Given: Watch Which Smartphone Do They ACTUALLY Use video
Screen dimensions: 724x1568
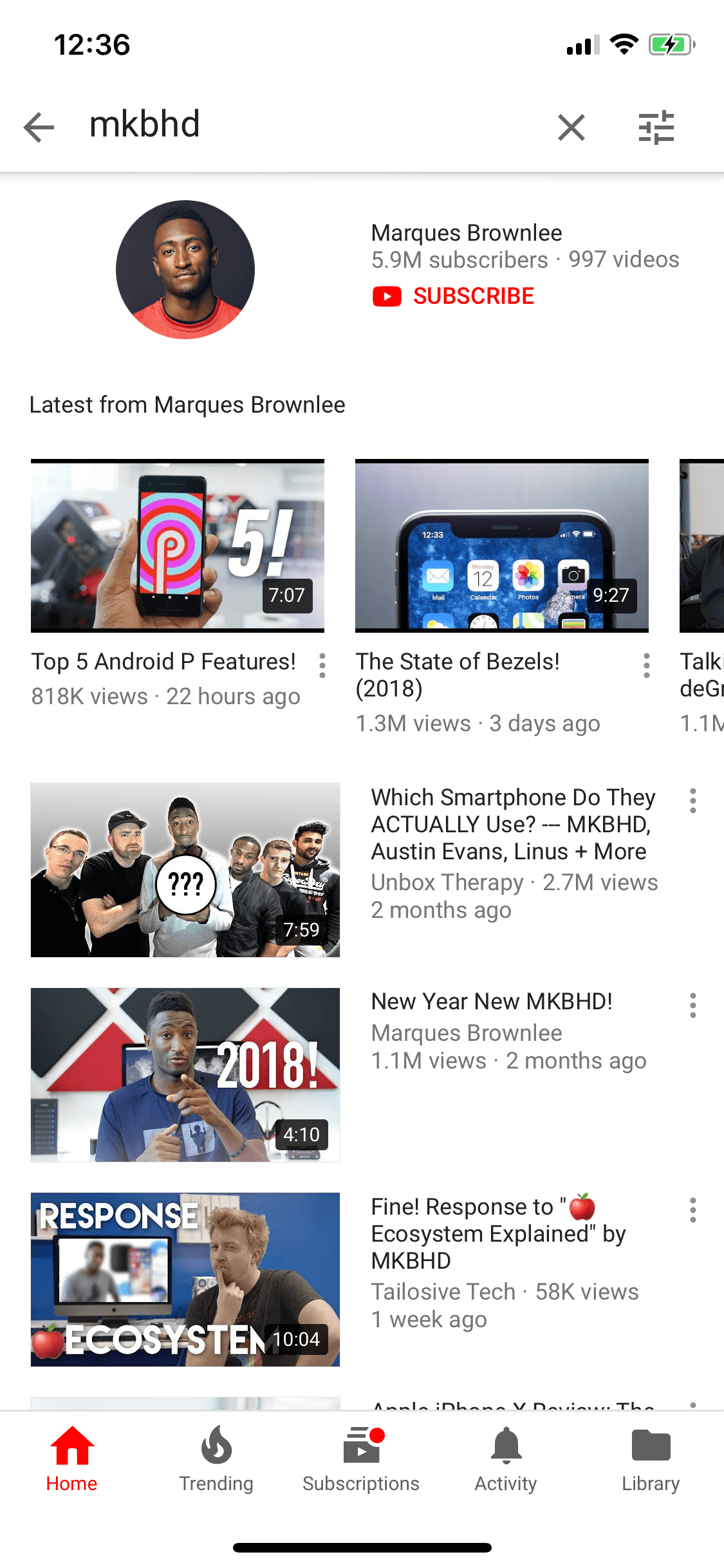Looking at the screenshot, I should pyautogui.click(x=185, y=870).
